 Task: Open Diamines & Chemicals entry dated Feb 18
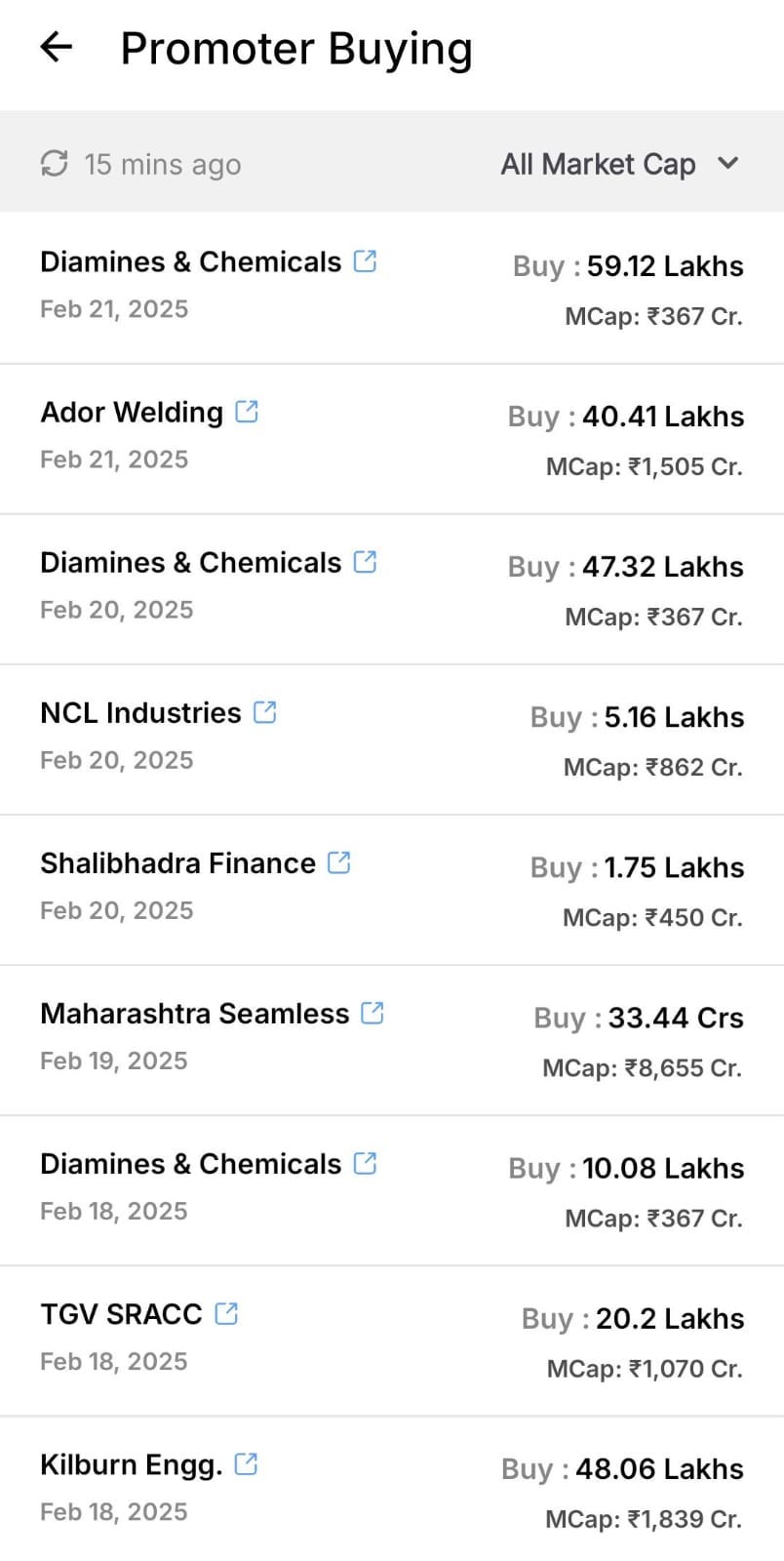click(x=190, y=1164)
